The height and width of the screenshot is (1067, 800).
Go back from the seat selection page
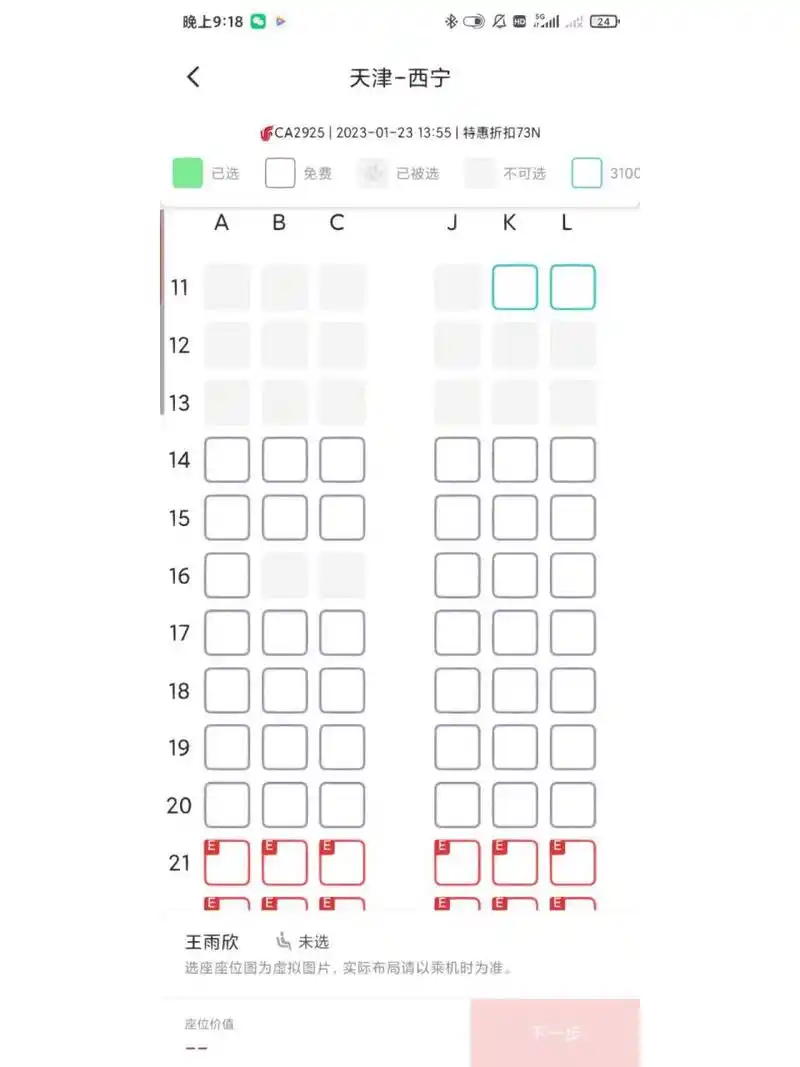pyautogui.click(x=193, y=77)
